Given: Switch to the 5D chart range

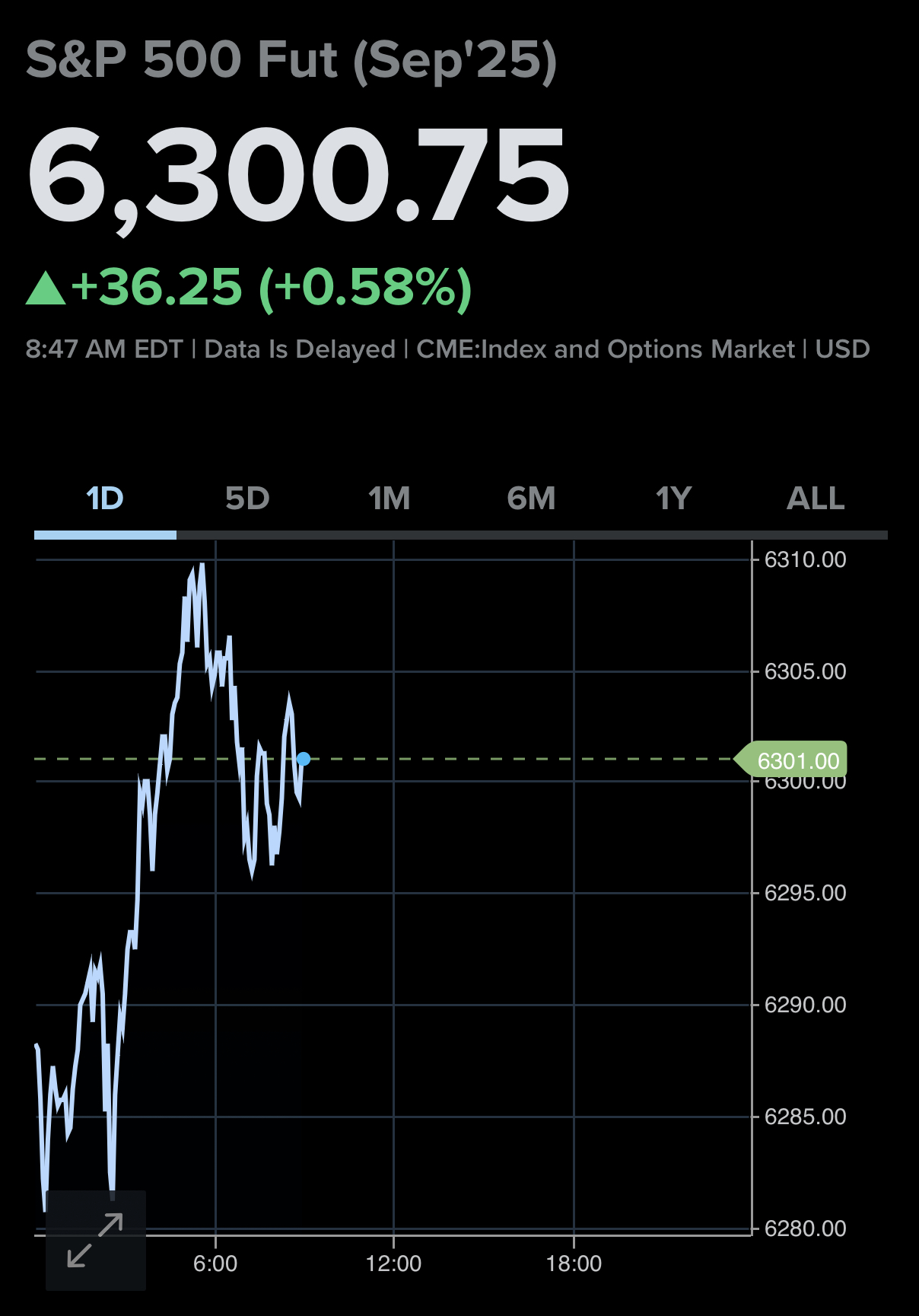Looking at the screenshot, I should click(247, 499).
